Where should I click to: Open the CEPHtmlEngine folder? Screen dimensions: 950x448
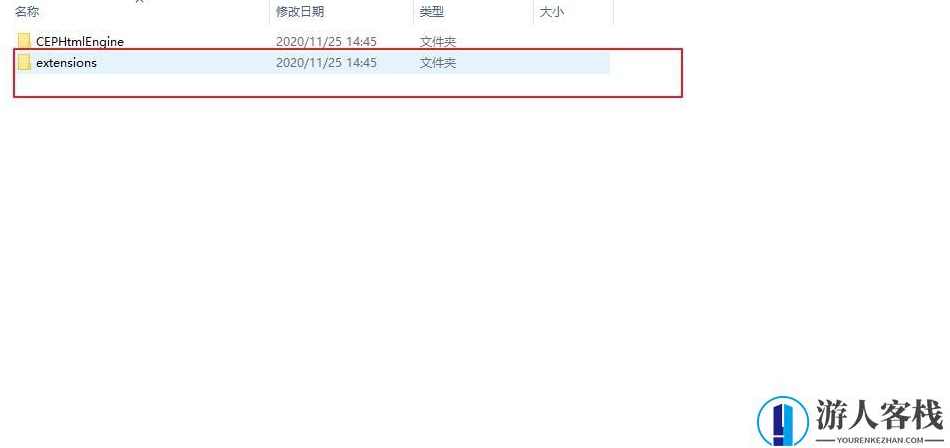(79, 42)
